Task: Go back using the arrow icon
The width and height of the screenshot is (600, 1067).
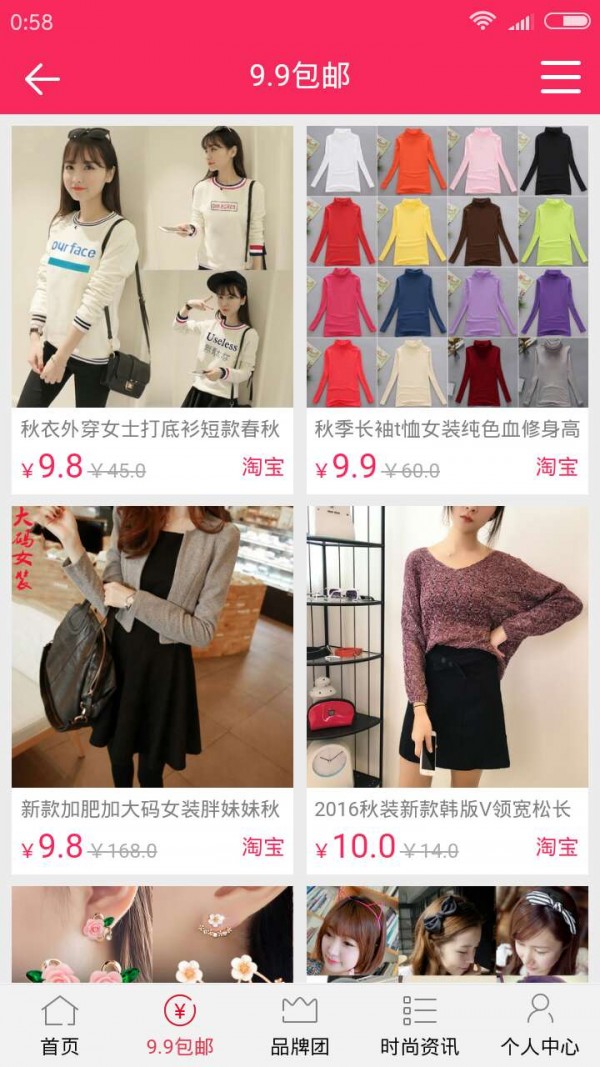Action: [x=42, y=78]
